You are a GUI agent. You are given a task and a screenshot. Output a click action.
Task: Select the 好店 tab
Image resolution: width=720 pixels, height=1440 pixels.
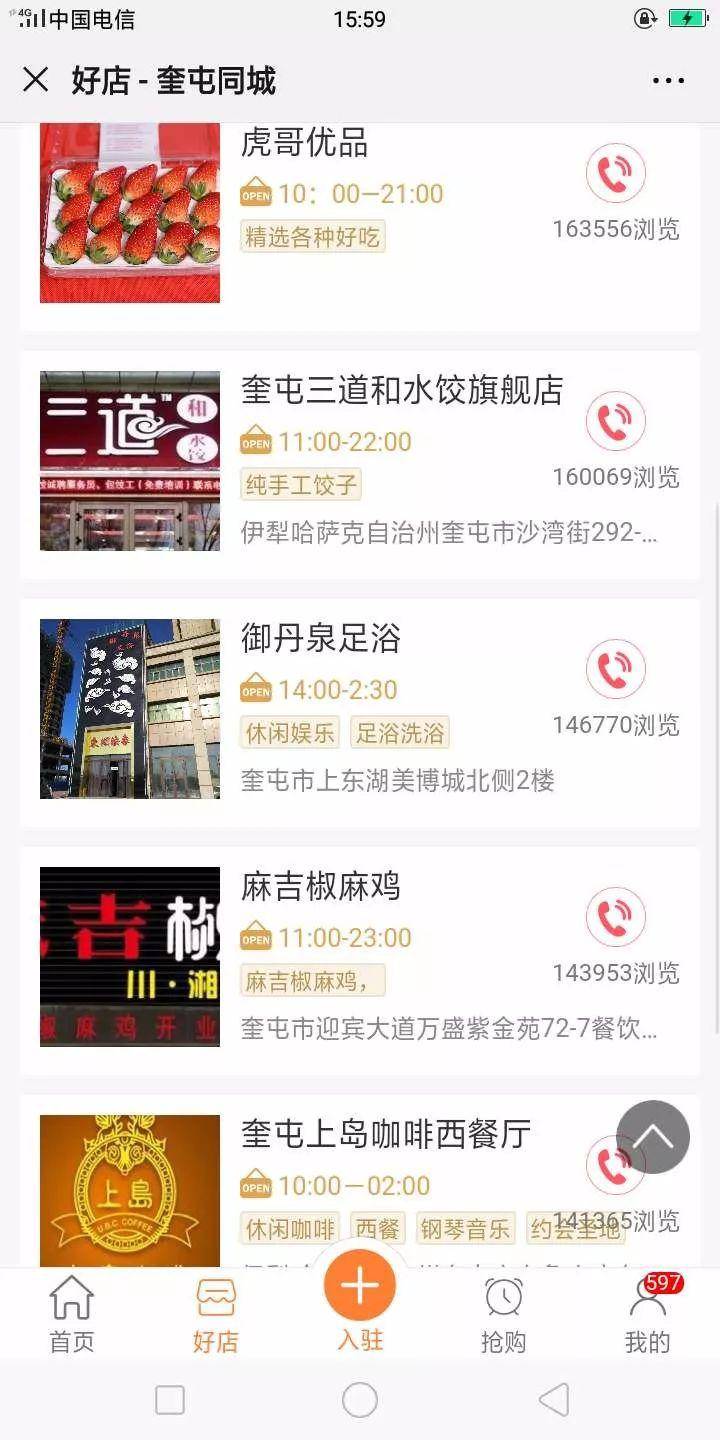pos(216,1314)
